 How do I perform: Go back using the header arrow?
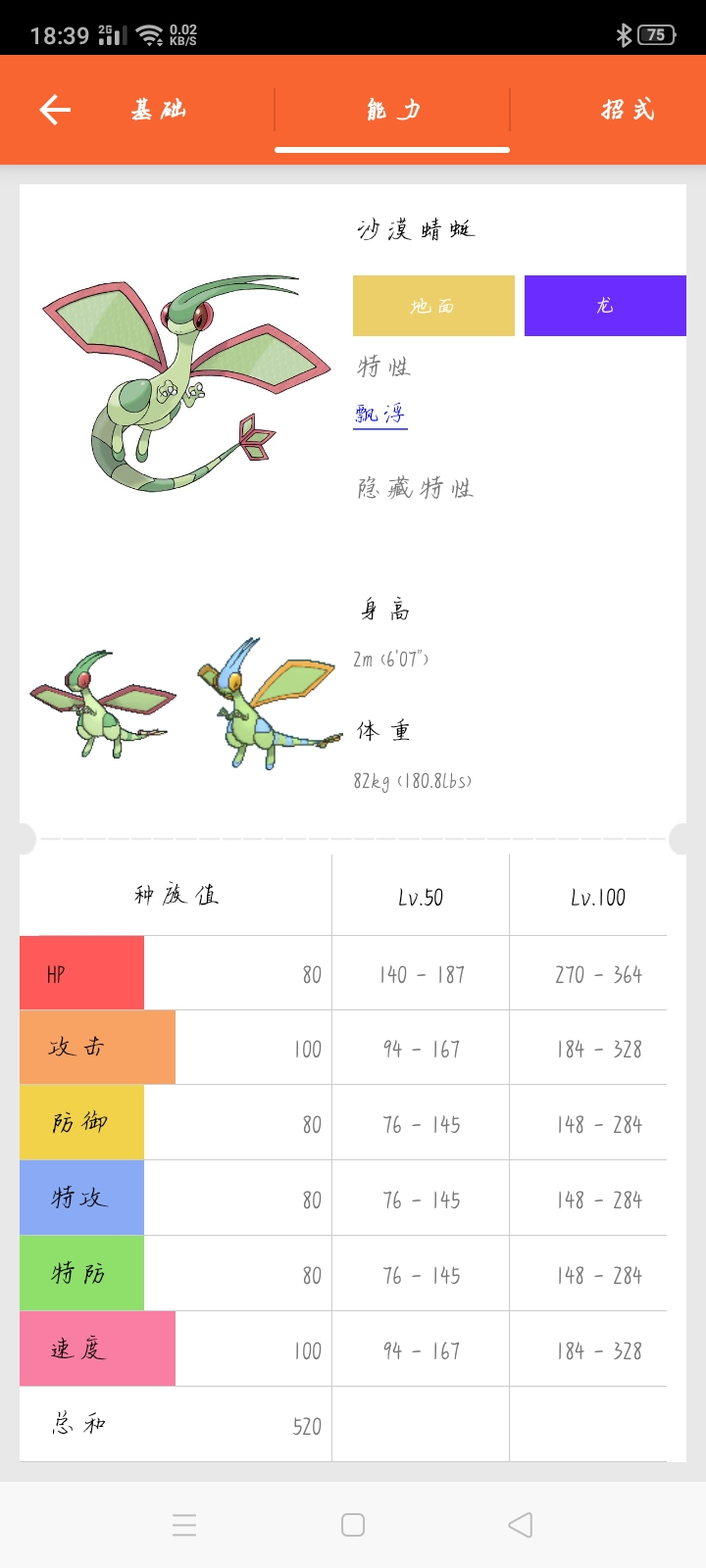point(55,110)
